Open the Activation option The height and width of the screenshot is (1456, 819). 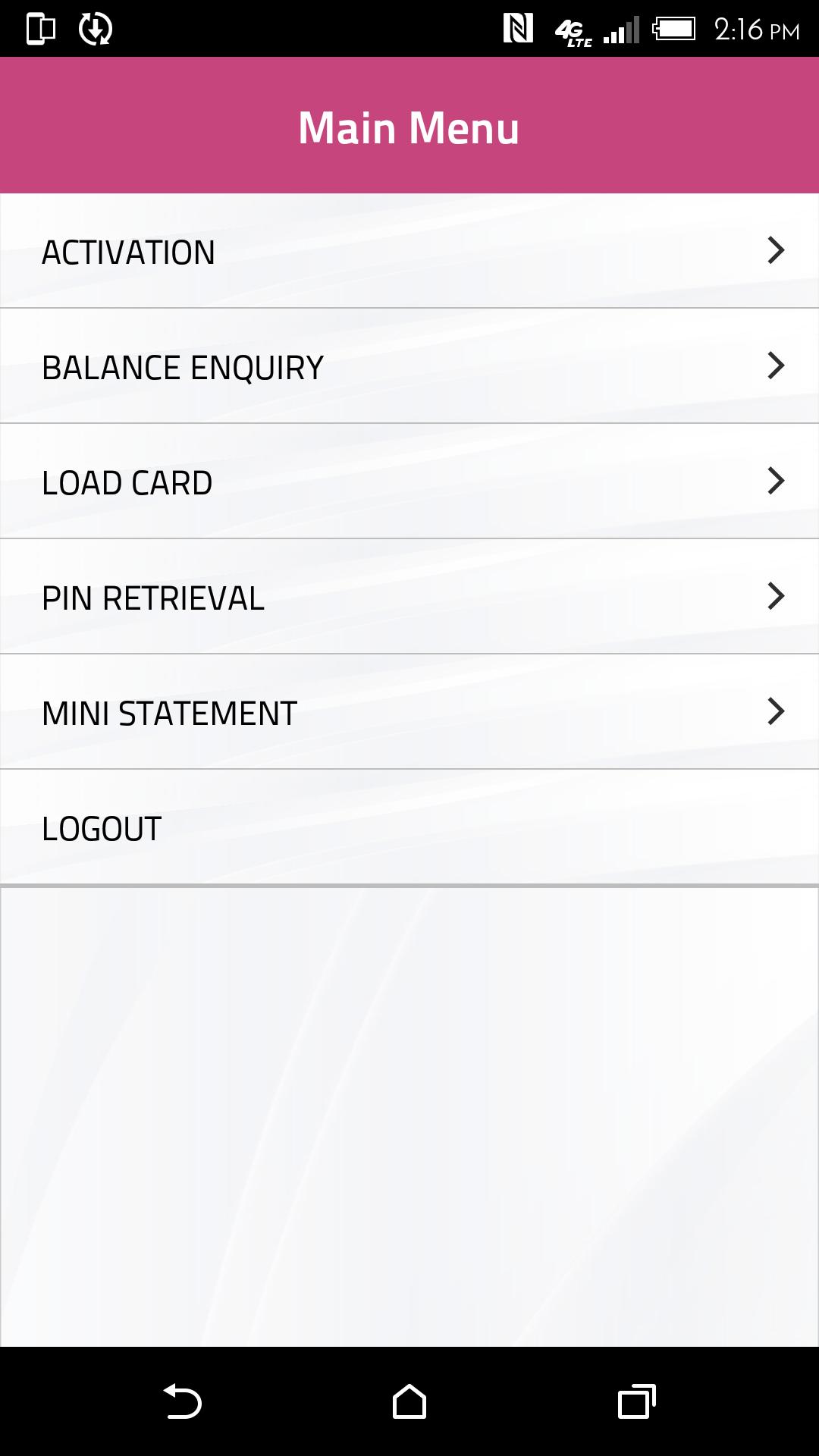(x=409, y=251)
